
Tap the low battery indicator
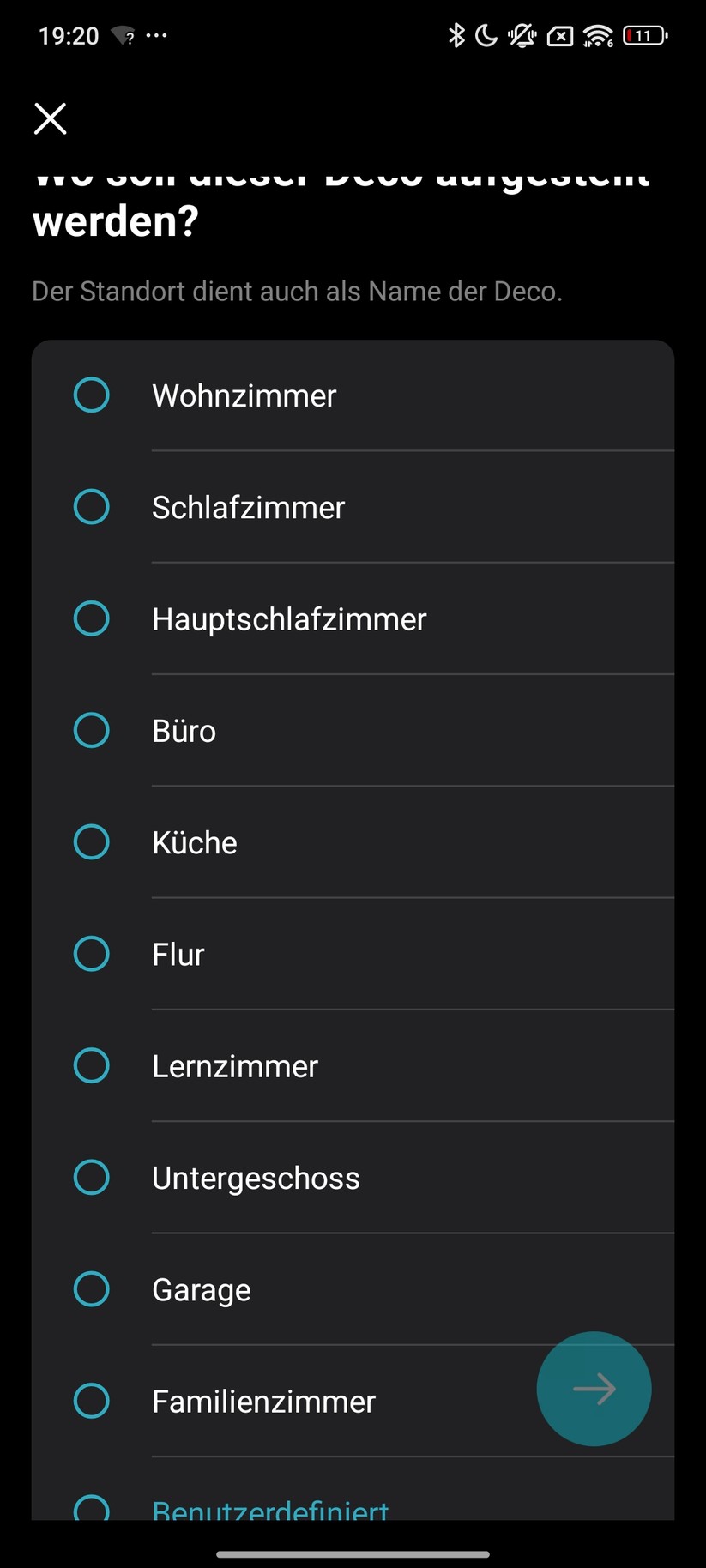(644, 35)
